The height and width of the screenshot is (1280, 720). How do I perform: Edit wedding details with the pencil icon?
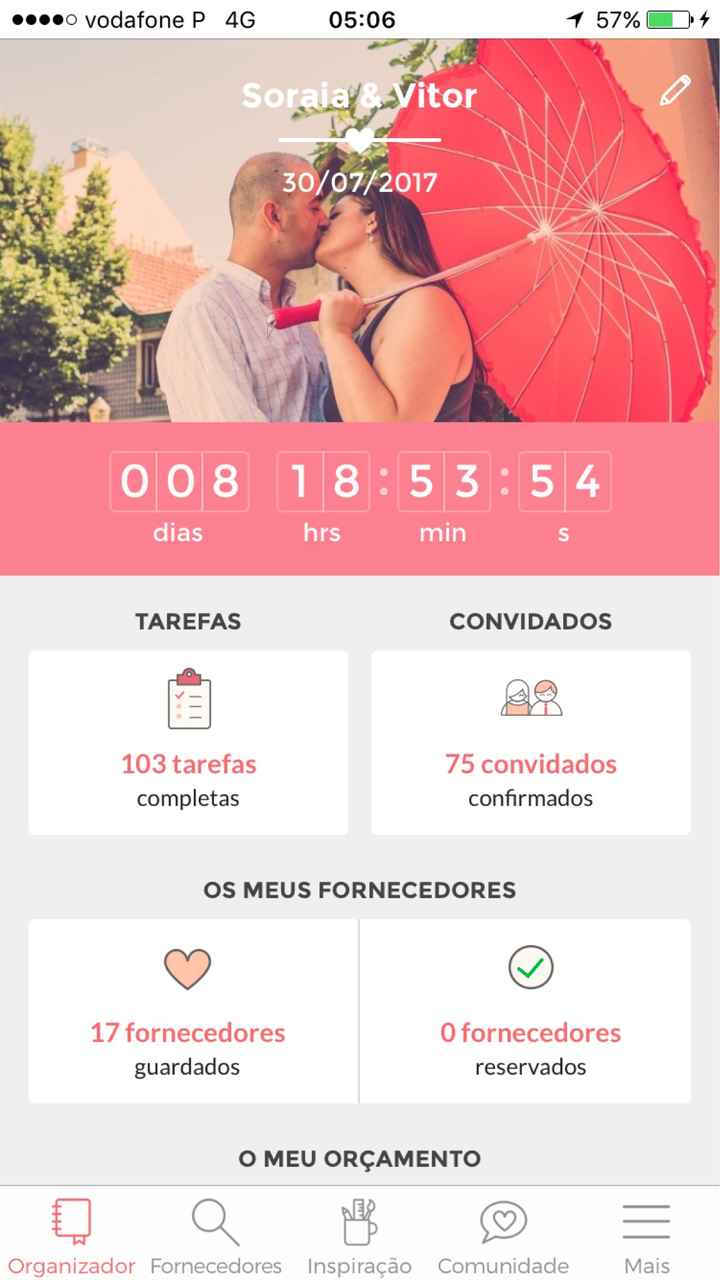point(673,90)
